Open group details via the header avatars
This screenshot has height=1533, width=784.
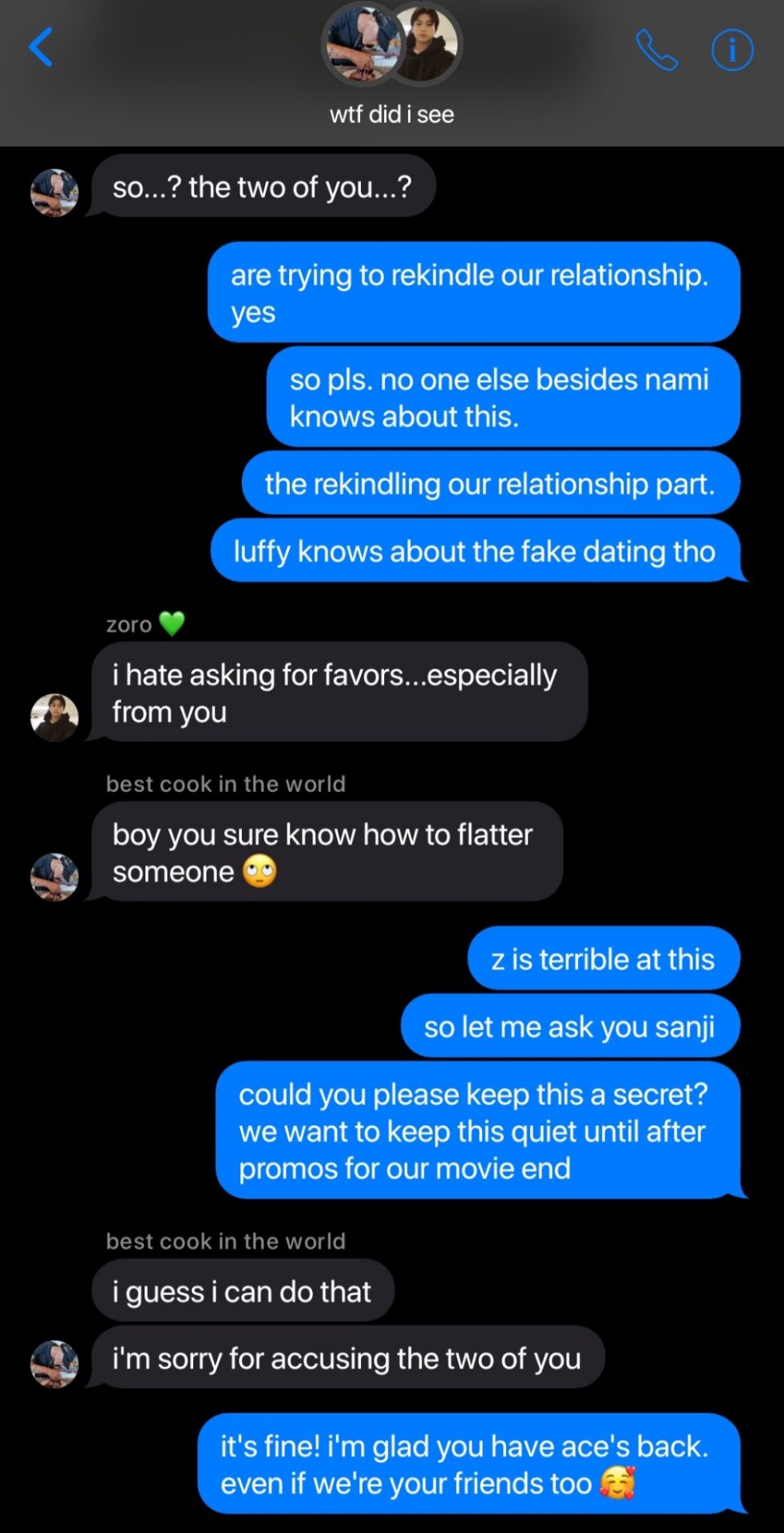tap(392, 46)
